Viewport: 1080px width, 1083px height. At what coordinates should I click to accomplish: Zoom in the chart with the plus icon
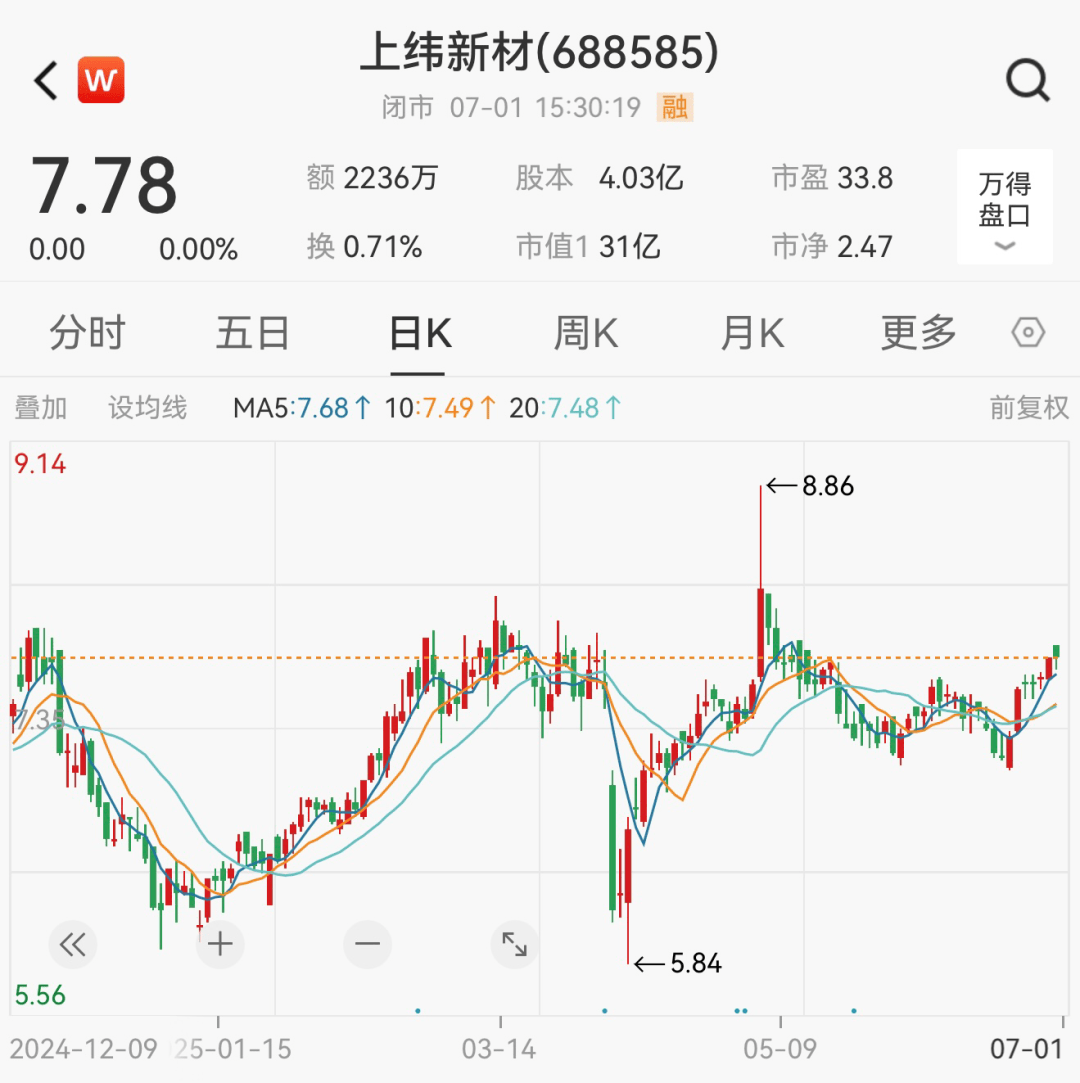(x=220, y=944)
